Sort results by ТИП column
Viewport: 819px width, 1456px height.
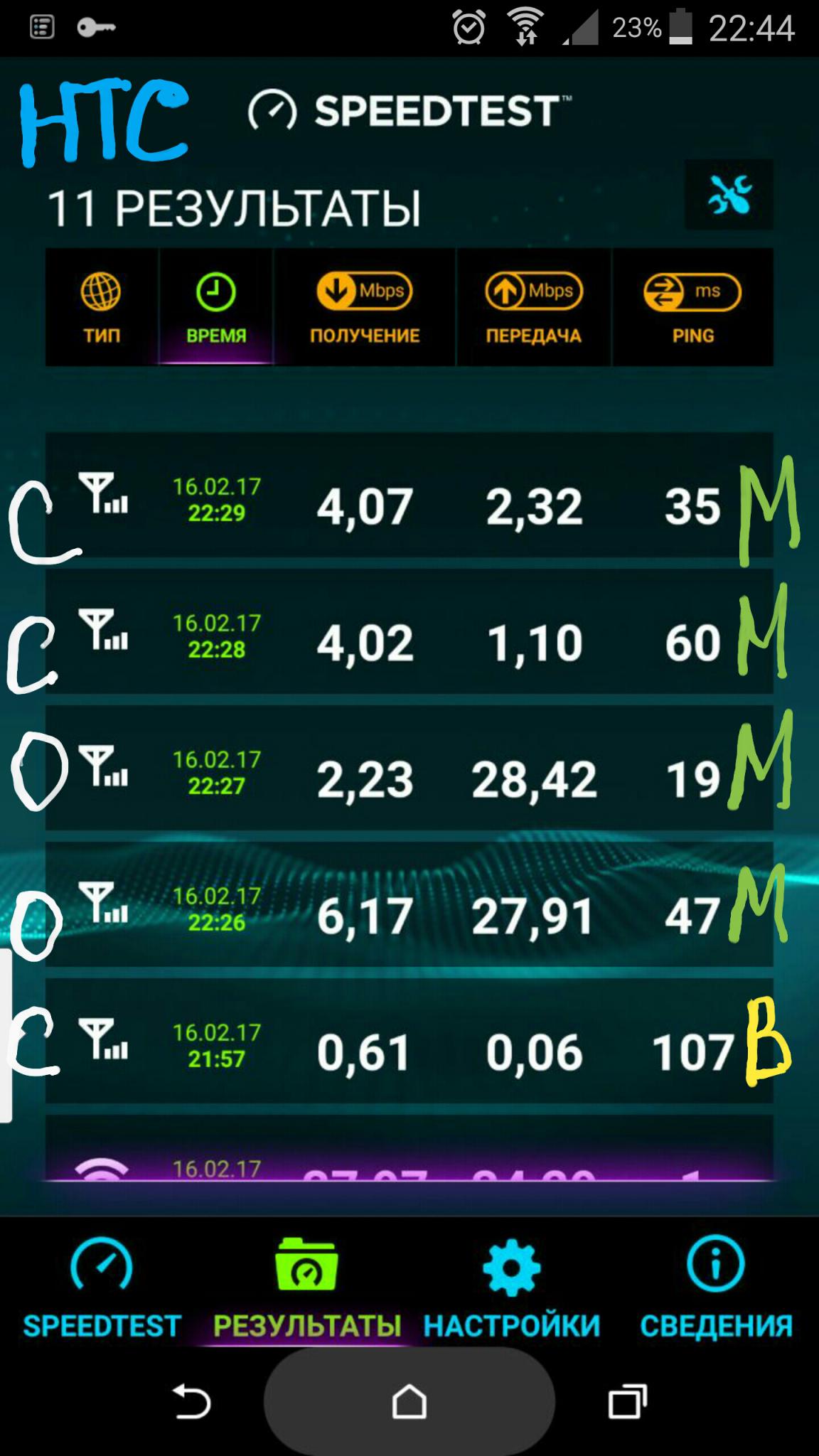point(102,307)
